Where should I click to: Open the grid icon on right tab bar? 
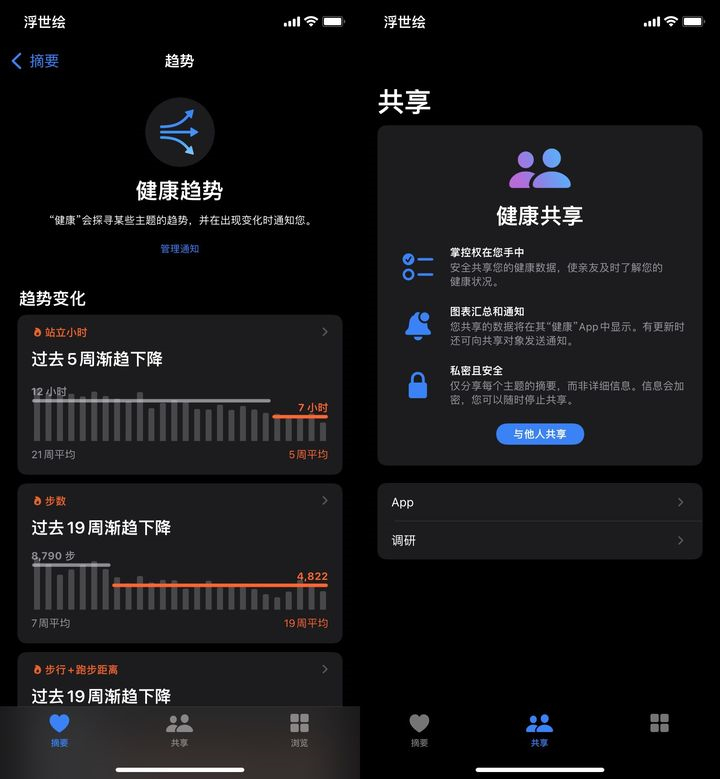659,723
